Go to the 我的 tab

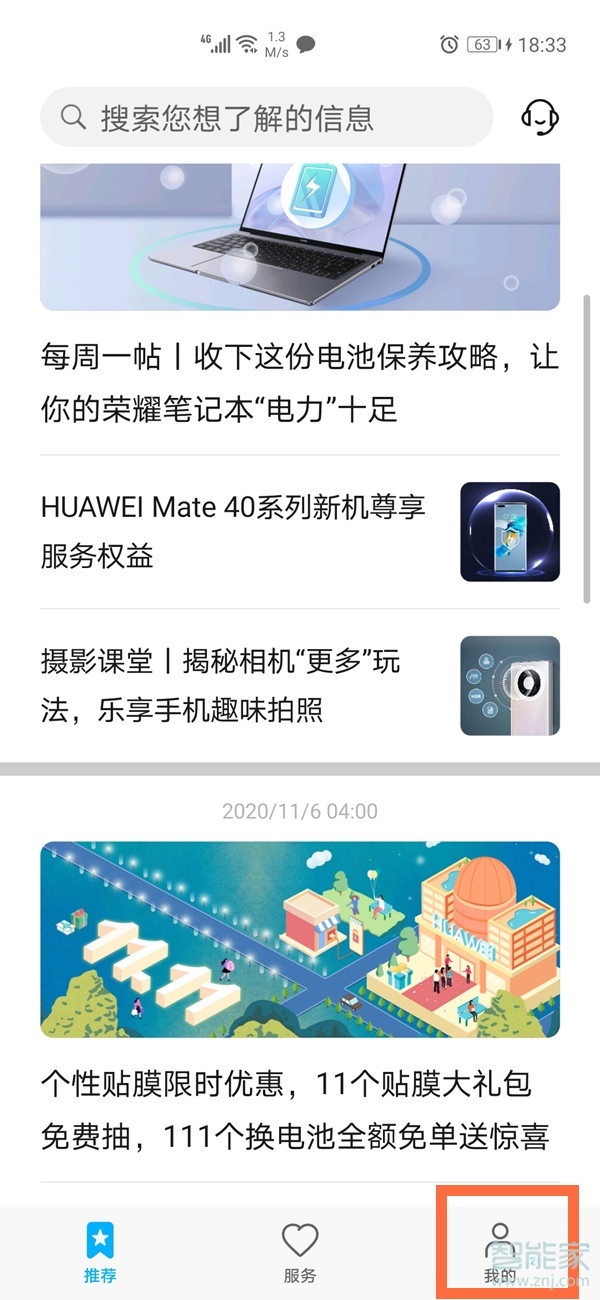(x=500, y=1252)
